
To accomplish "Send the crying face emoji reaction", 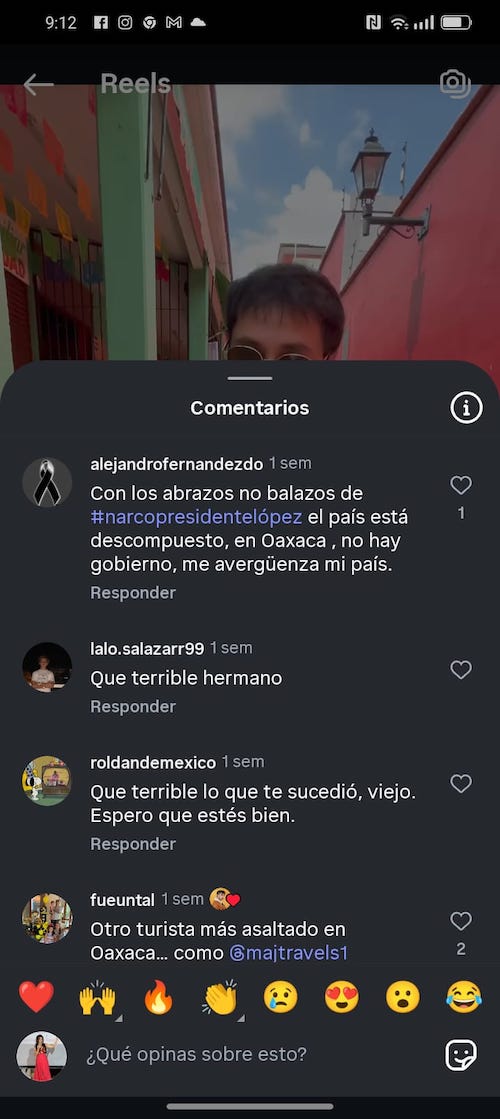I will coord(280,997).
